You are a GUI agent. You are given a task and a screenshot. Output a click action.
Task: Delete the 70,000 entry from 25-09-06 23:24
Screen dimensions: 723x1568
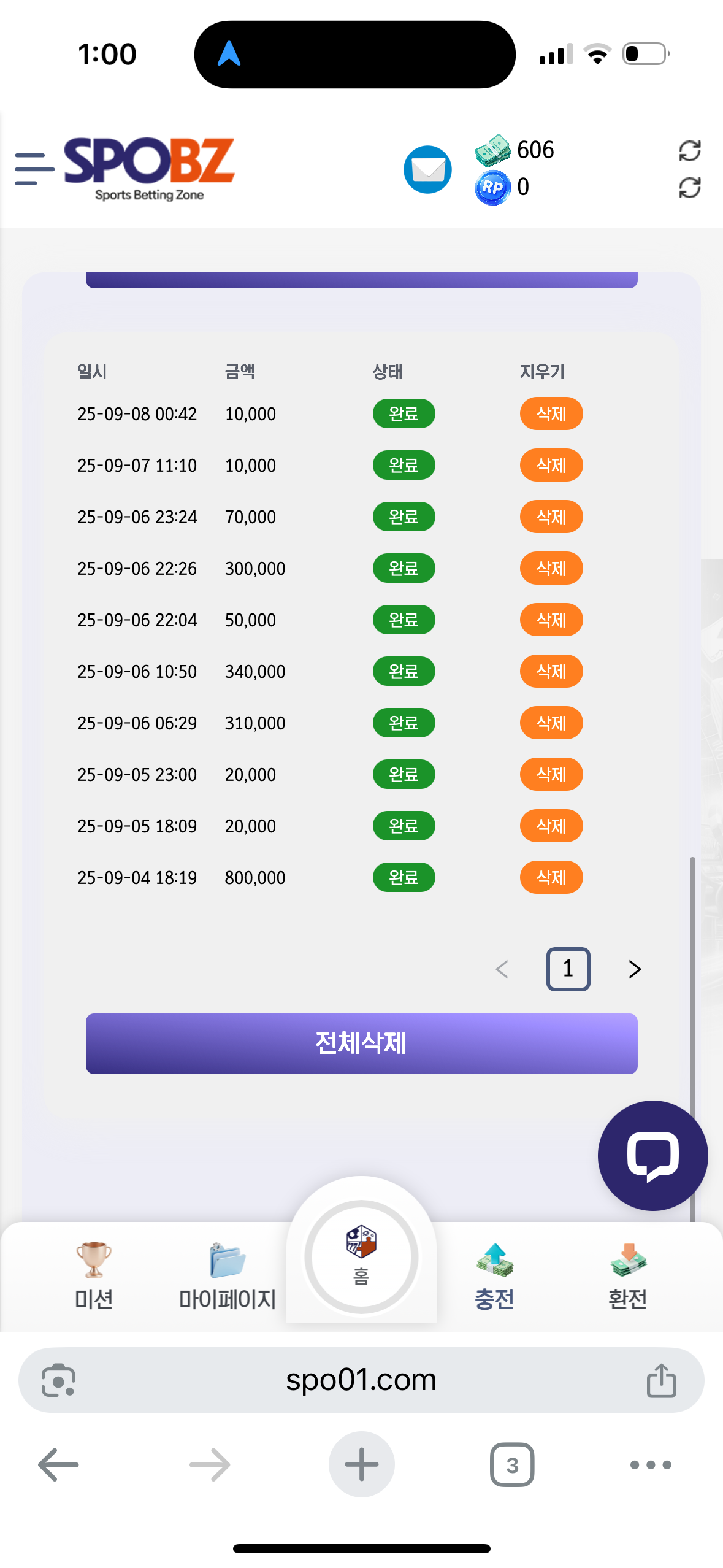(551, 517)
